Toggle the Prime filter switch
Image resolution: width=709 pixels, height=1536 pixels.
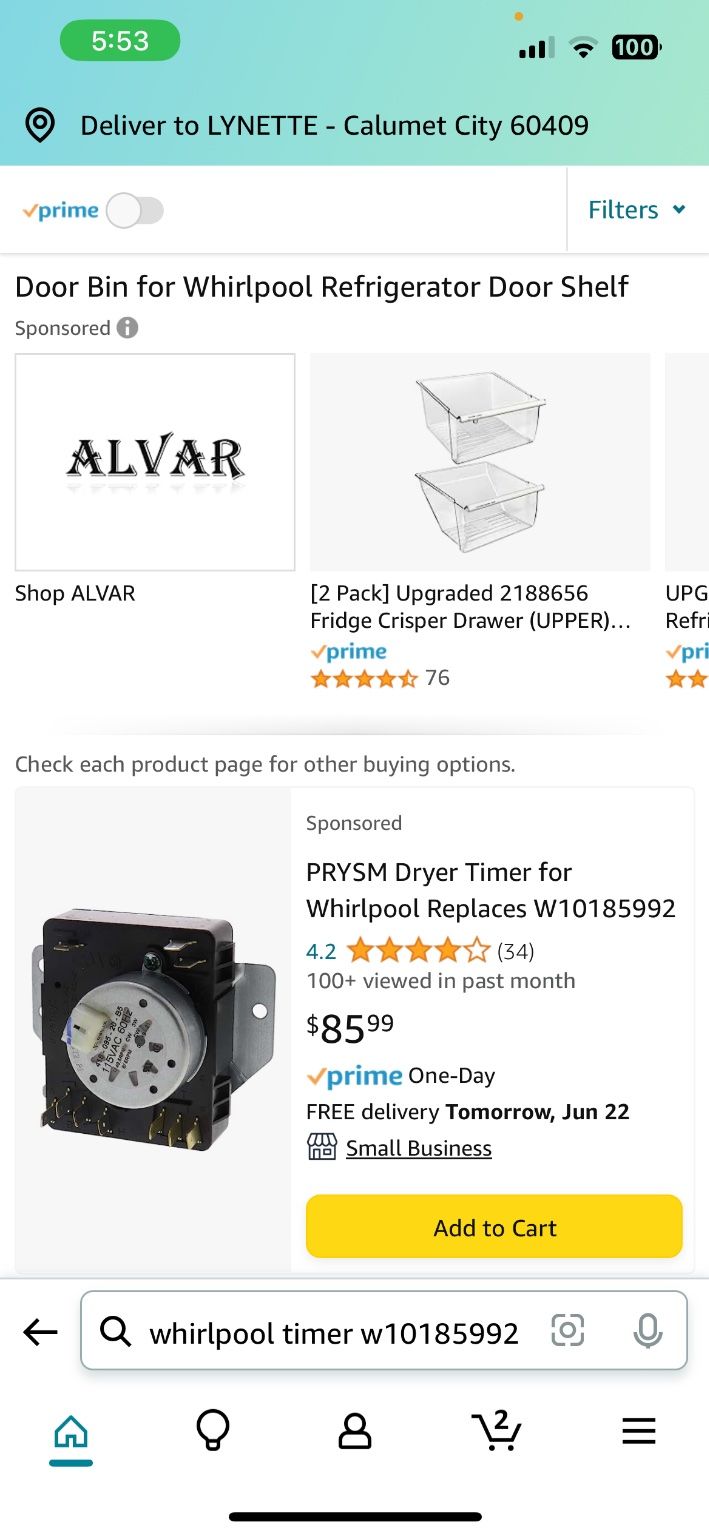click(x=135, y=211)
